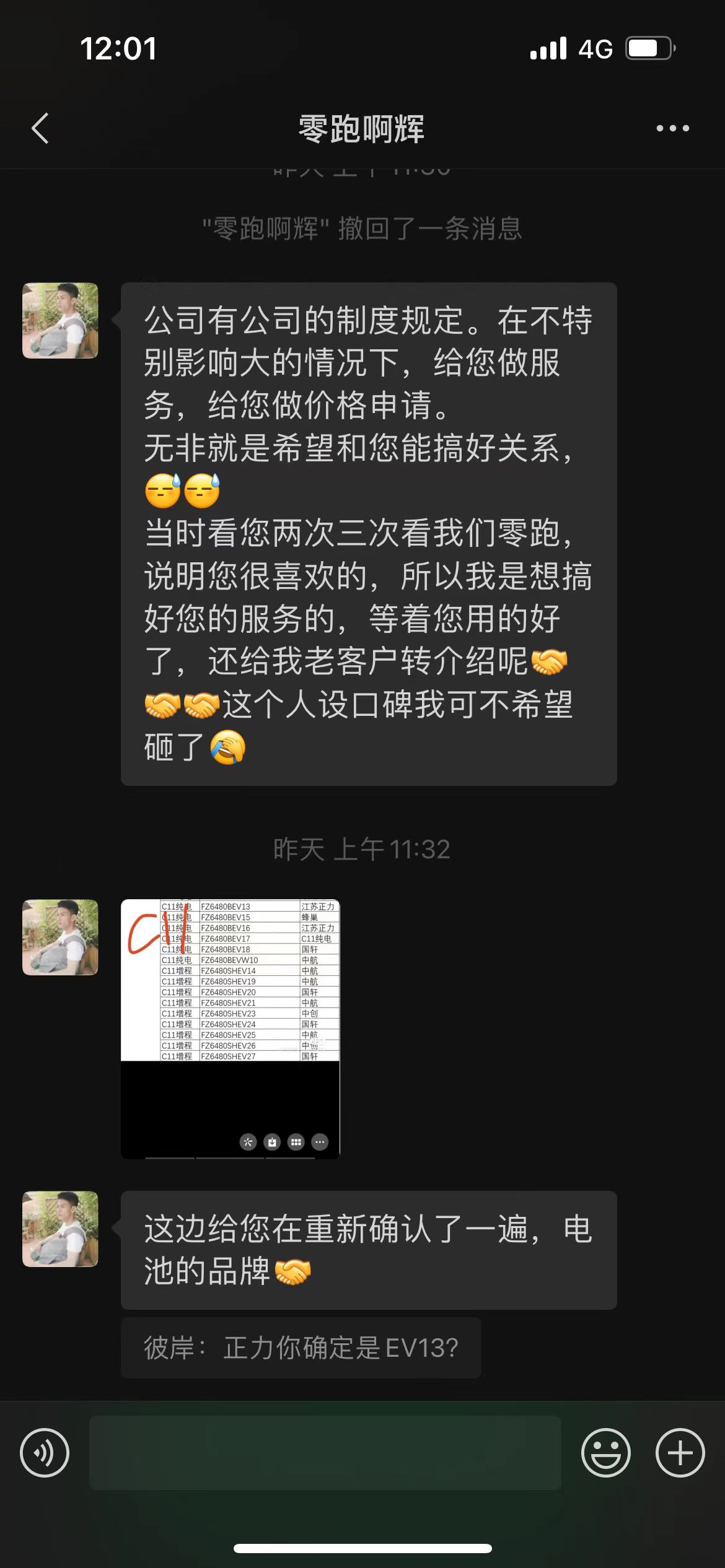Open the emoji sticker panel
This screenshot has height=1568, width=725.
(x=605, y=1453)
